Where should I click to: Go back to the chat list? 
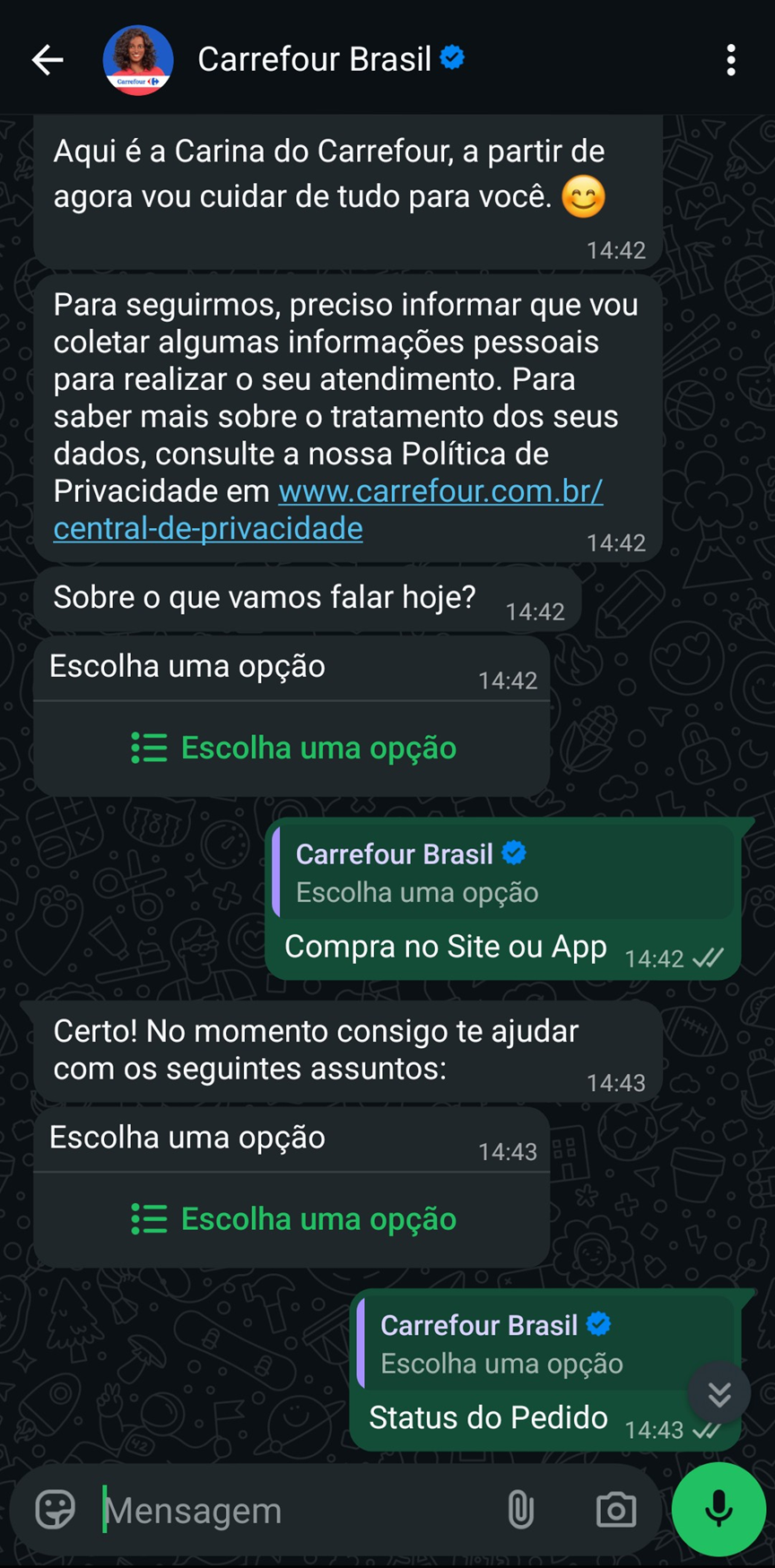[x=48, y=59]
